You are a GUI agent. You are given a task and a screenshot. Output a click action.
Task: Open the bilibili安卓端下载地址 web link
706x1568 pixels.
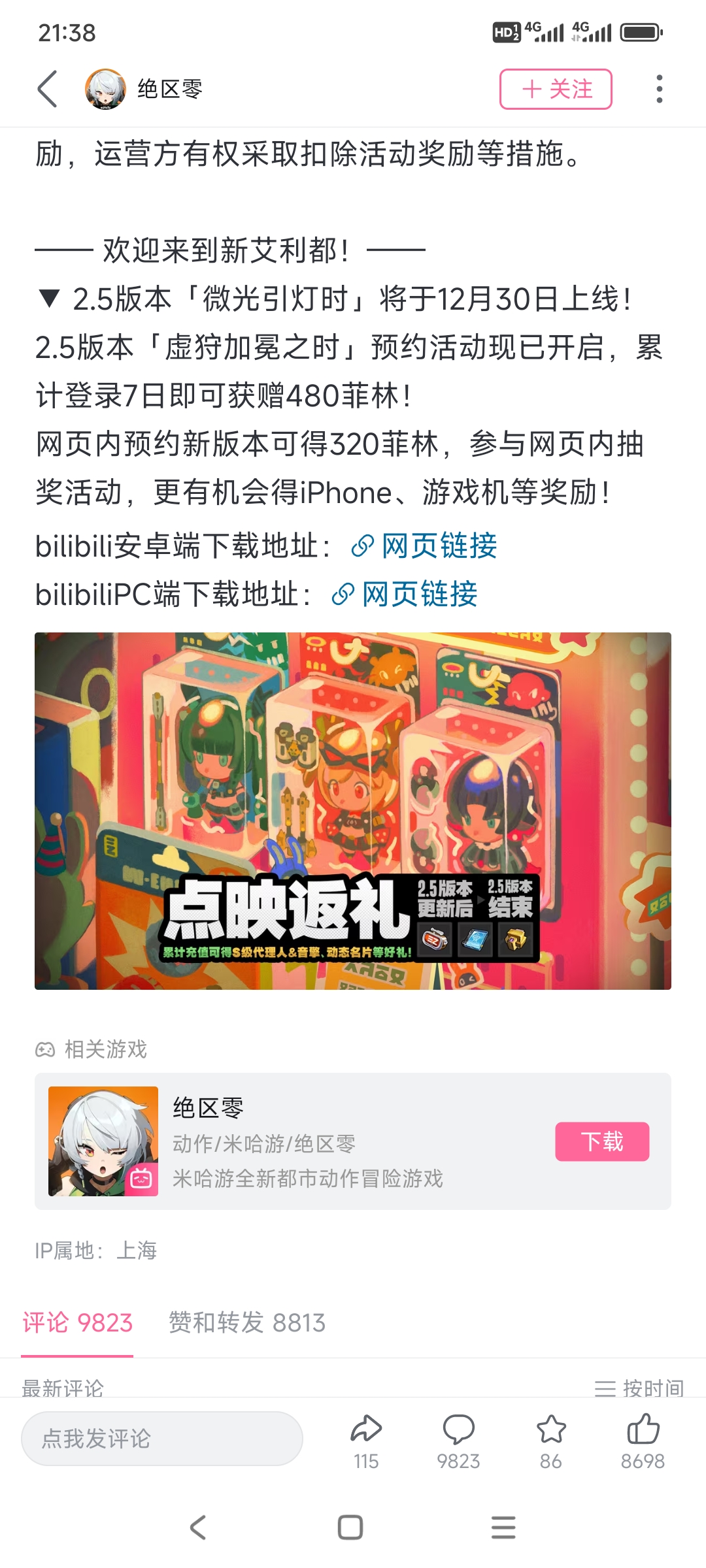click(425, 546)
